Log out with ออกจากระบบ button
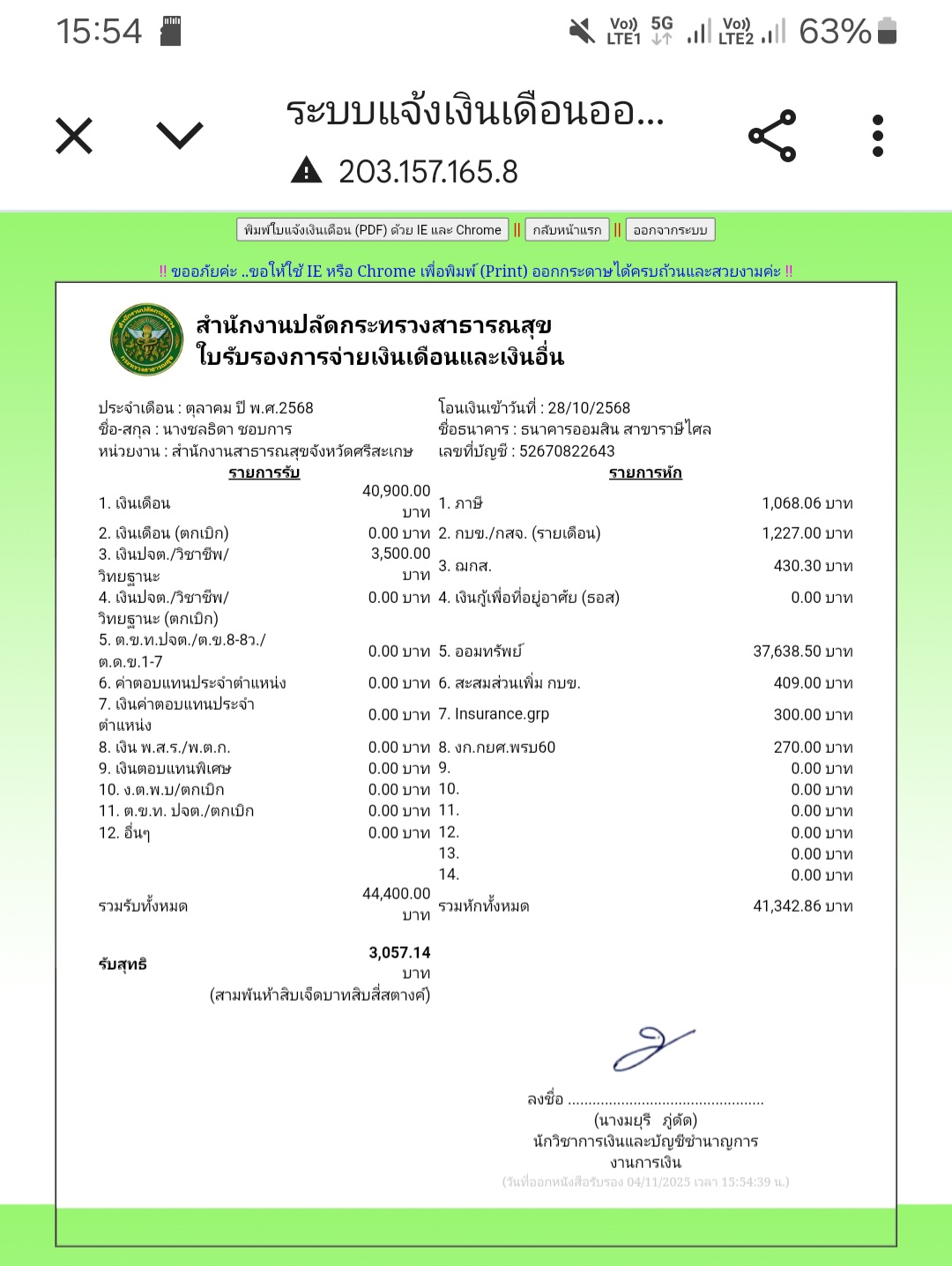The image size is (952, 1266). 670,230
